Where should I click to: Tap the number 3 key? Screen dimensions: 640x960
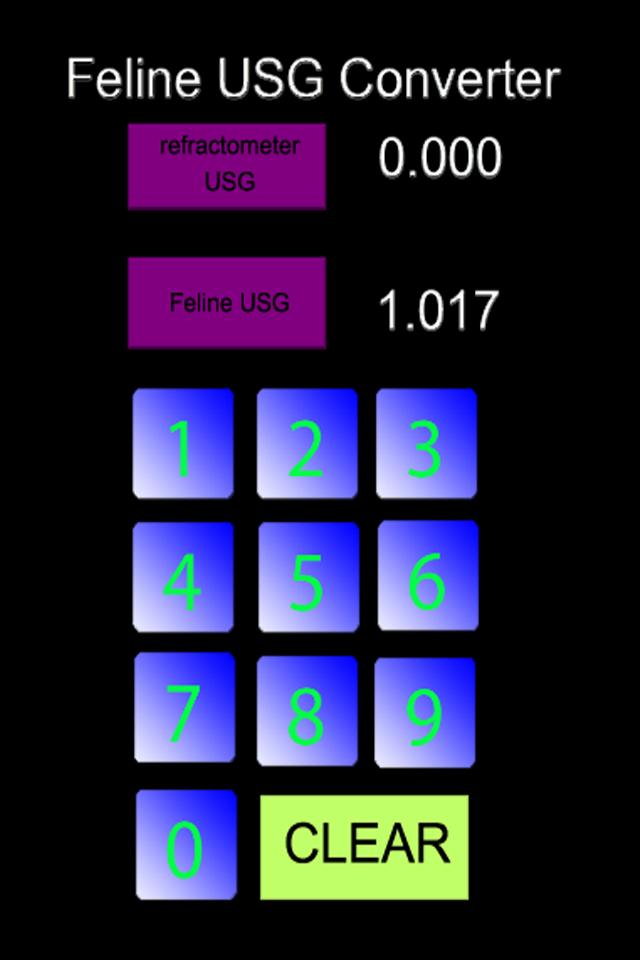(426, 444)
